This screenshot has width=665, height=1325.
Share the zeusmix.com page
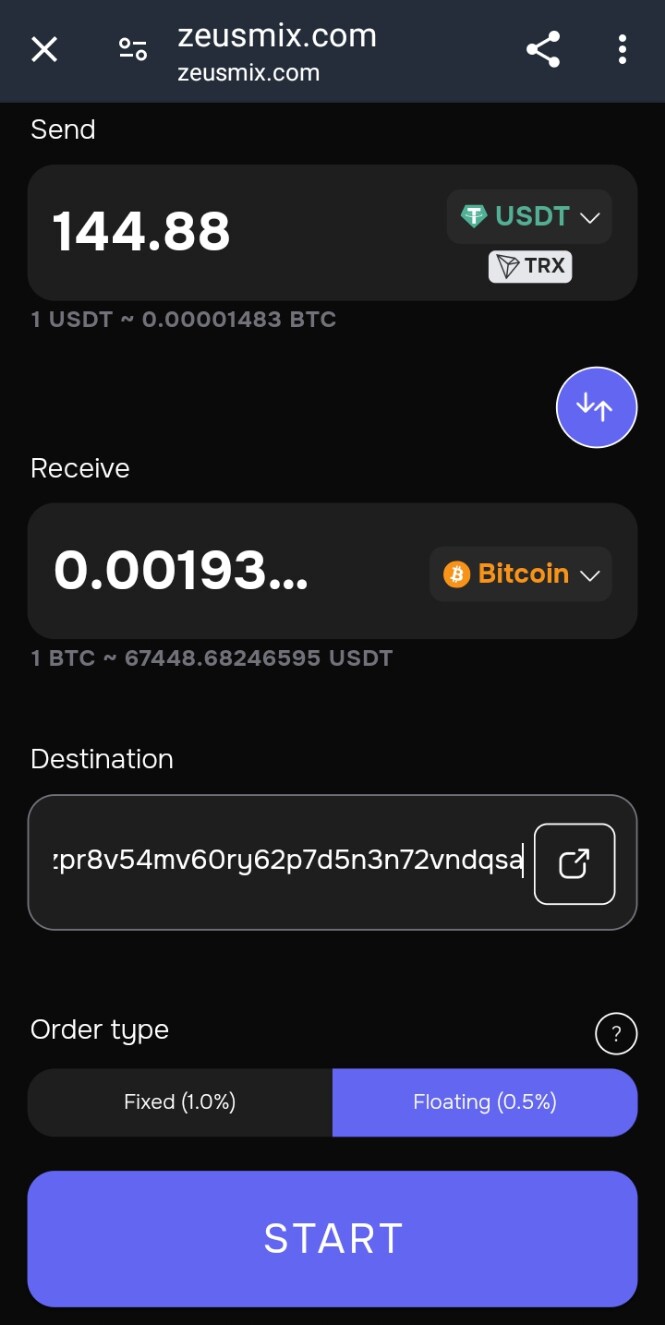click(x=543, y=49)
